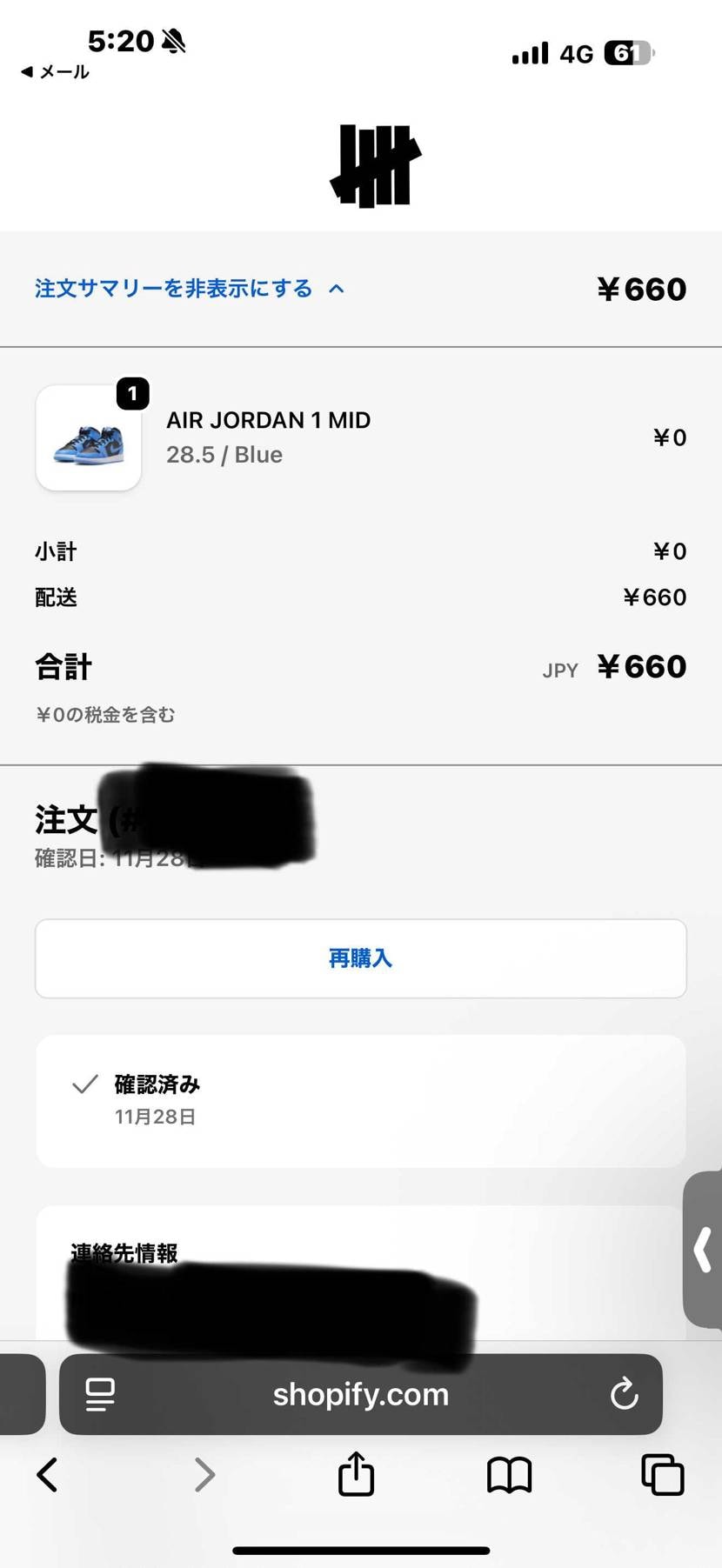Tap the grayed forward navigation arrow

pyautogui.click(x=202, y=1474)
